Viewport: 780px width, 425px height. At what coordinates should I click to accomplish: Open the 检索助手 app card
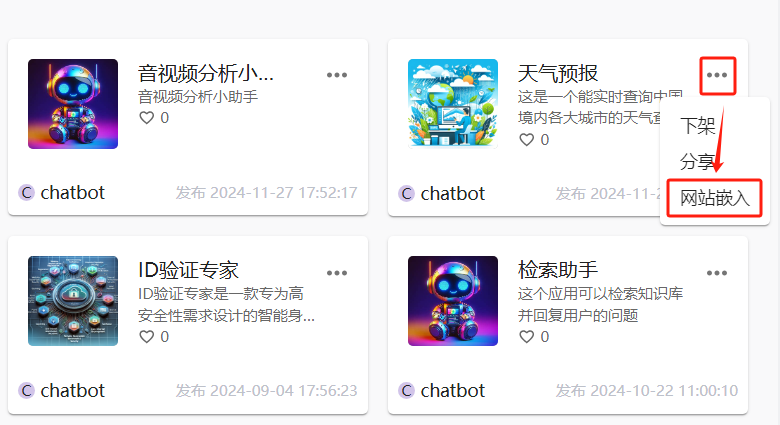coord(558,270)
